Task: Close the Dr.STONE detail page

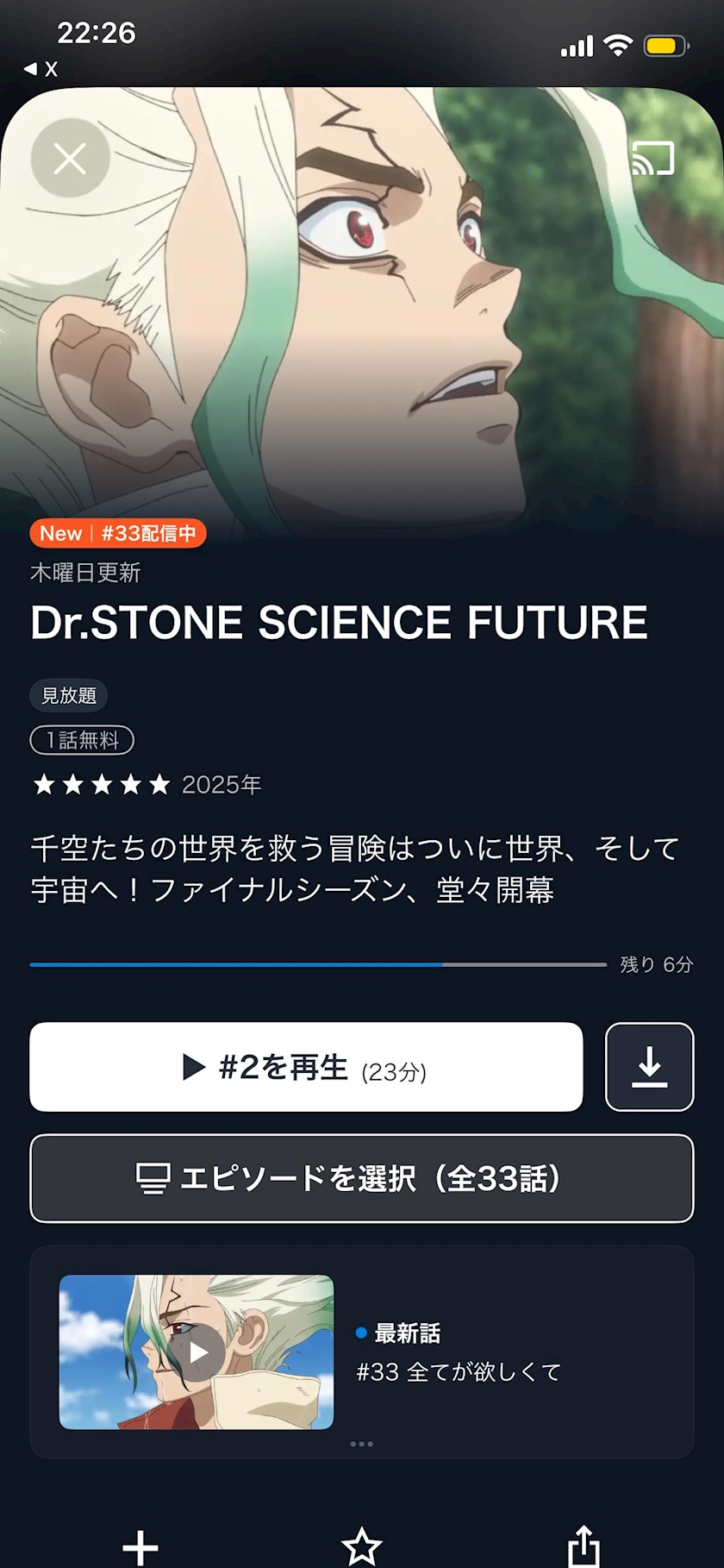Action: point(70,158)
